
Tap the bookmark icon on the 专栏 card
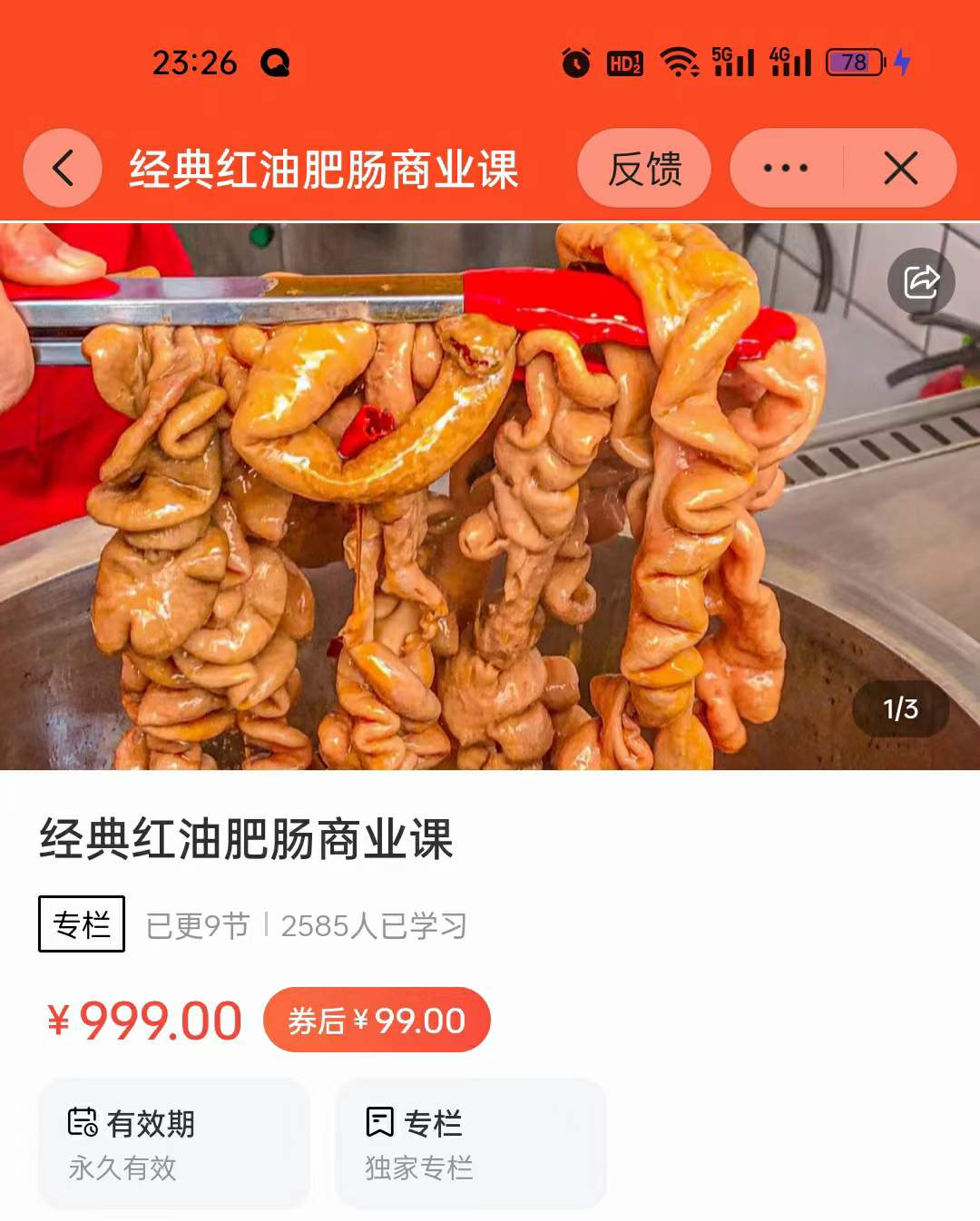(x=380, y=1121)
